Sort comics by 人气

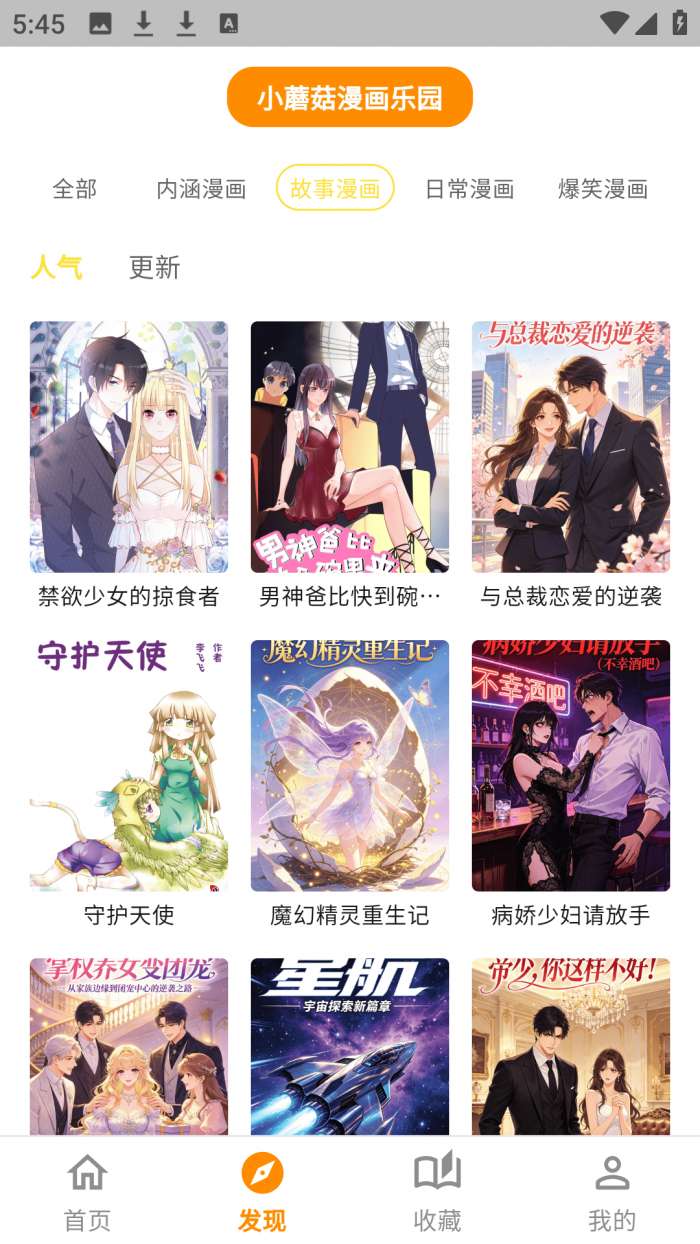[56, 267]
